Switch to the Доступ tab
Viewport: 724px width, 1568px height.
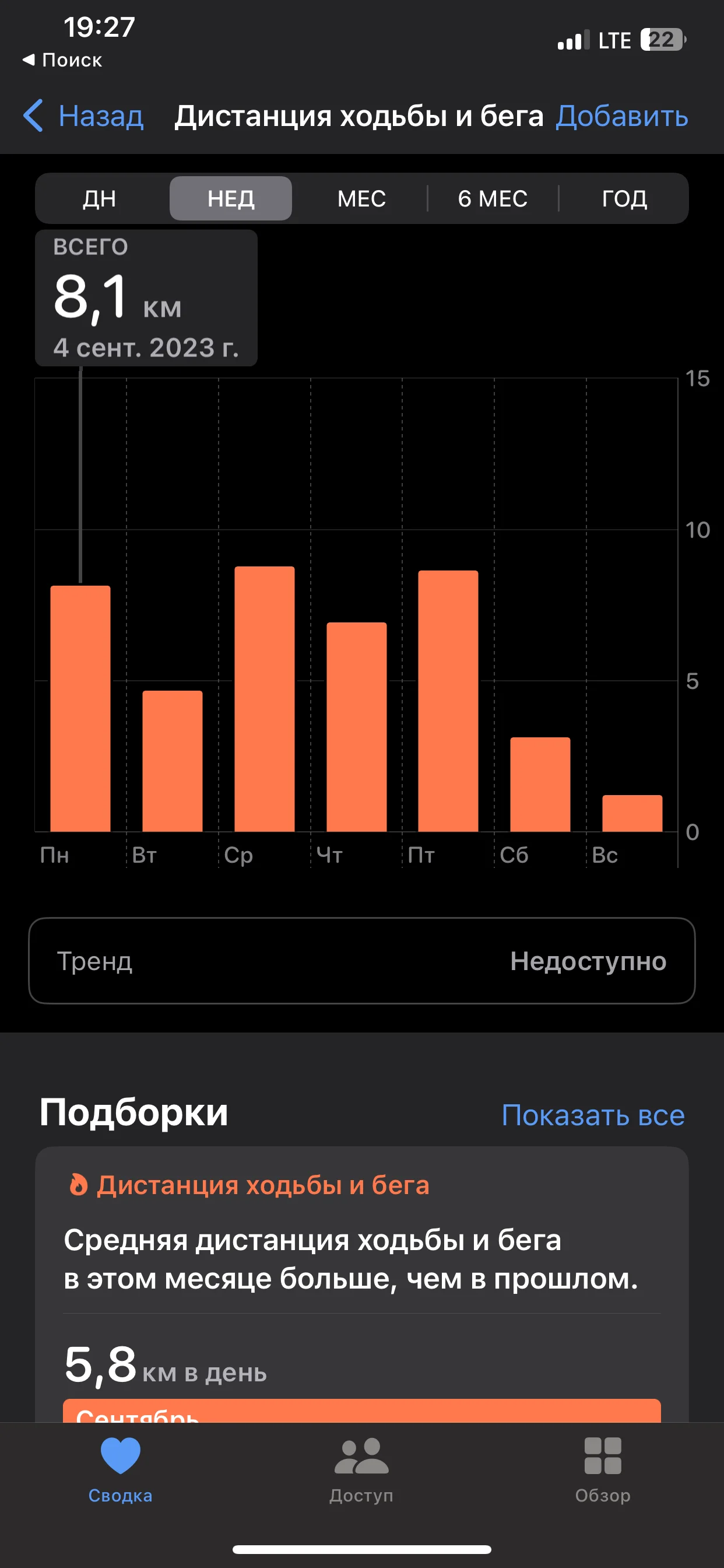[x=361, y=1468]
